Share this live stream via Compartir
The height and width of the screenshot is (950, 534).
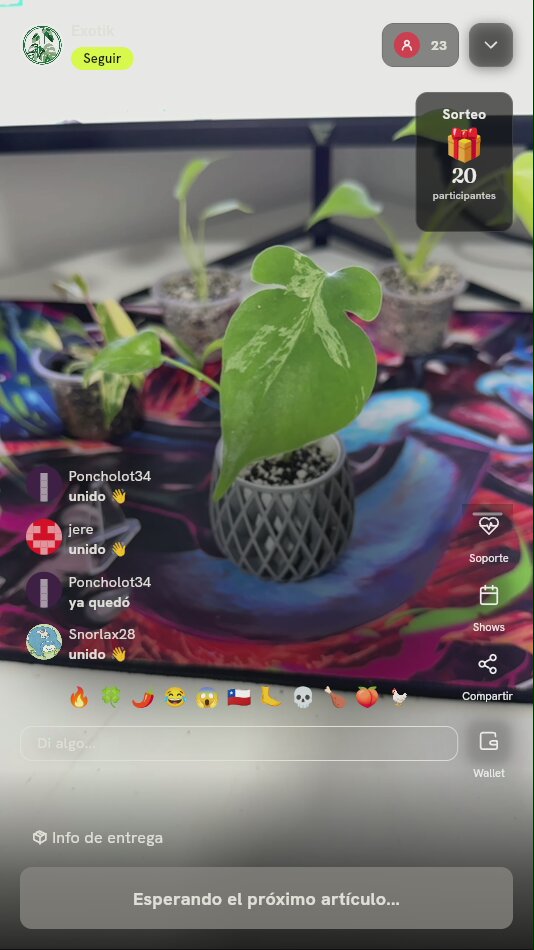(487, 677)
